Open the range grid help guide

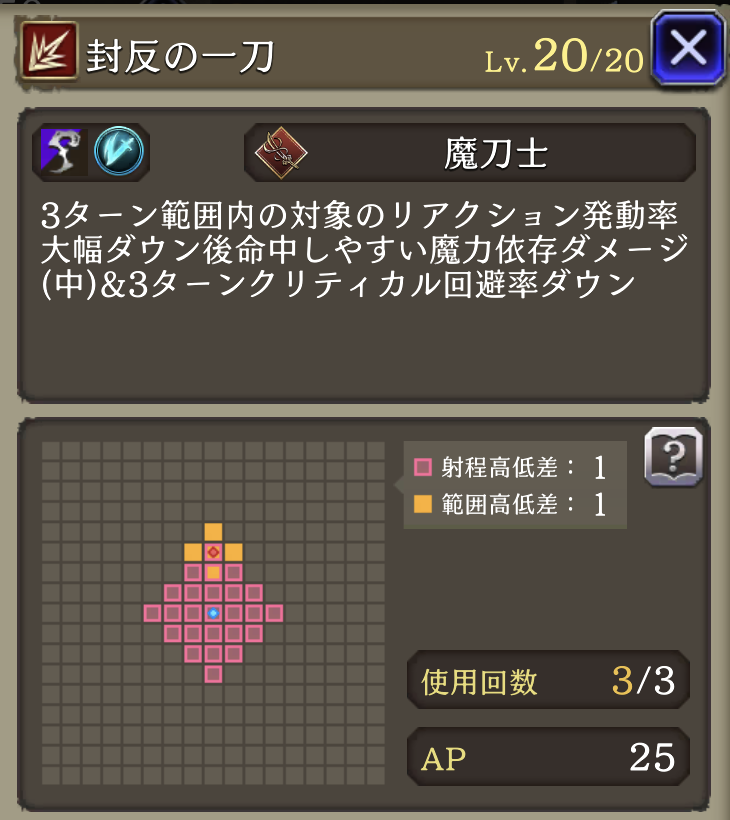[x=673, y=457]
